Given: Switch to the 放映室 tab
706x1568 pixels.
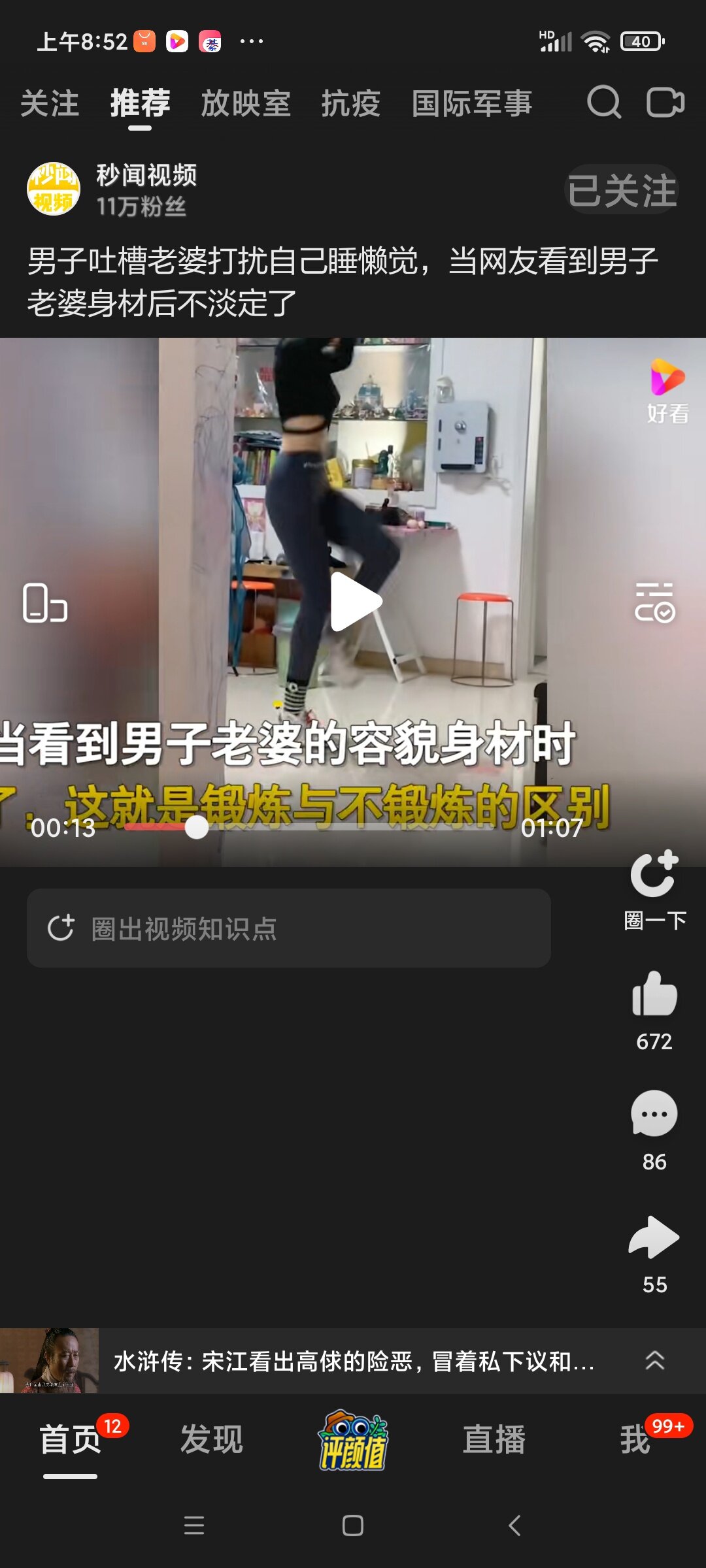Looking at the screenshot, I should 245,104.
